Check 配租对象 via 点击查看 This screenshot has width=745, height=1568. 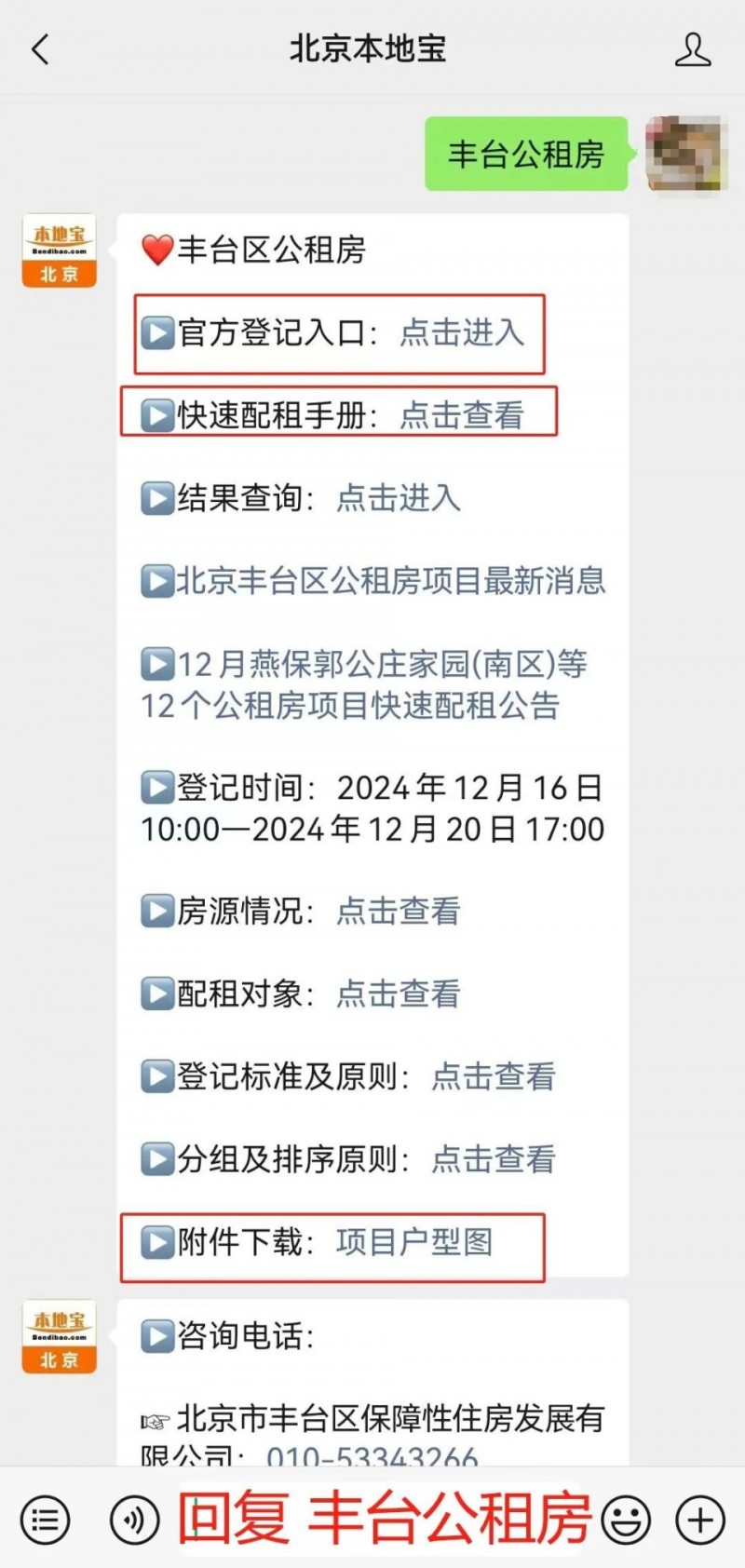pyautogui.click(x=398, y=994)
